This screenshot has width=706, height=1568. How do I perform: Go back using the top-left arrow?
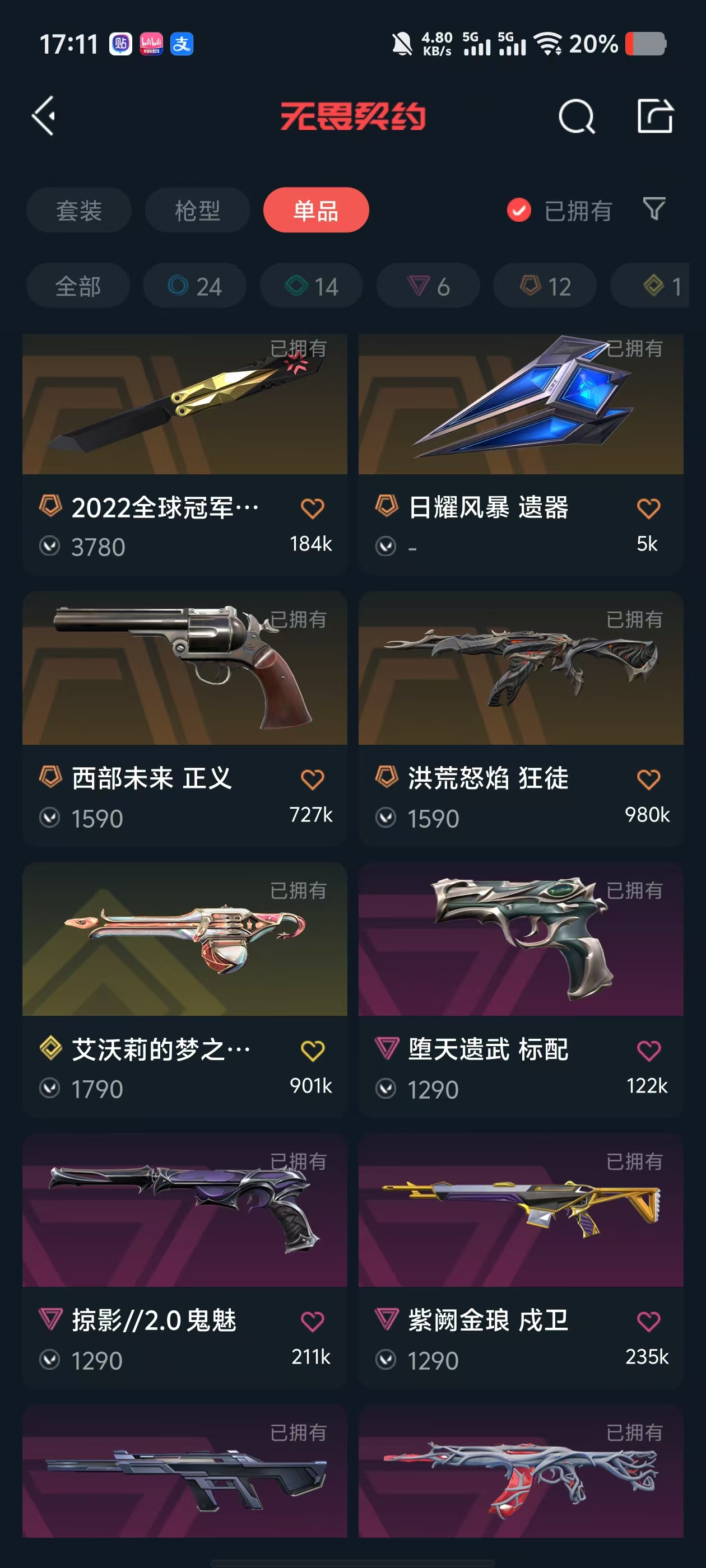(44, 116)
